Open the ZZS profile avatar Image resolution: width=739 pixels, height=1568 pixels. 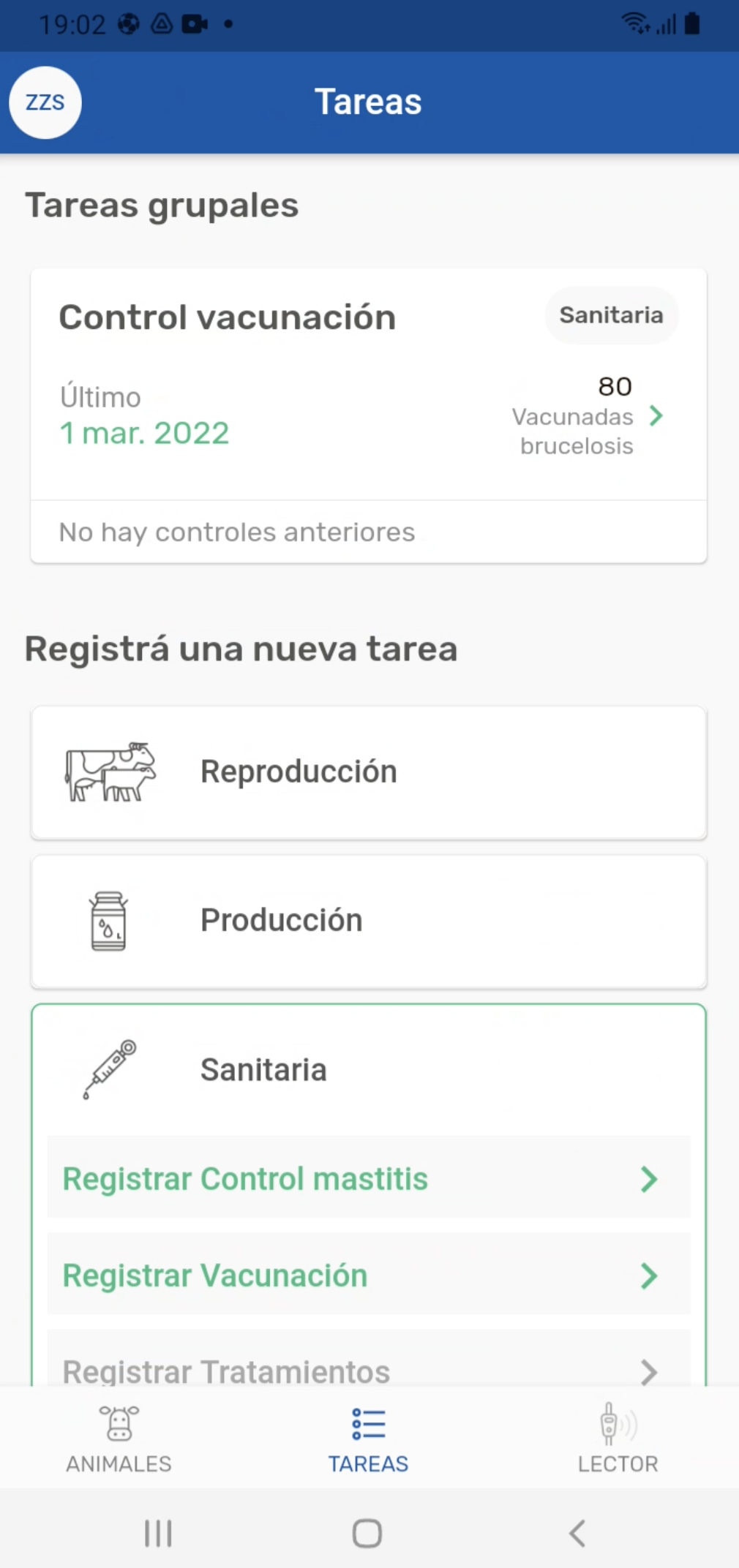[x=45, y=102]
